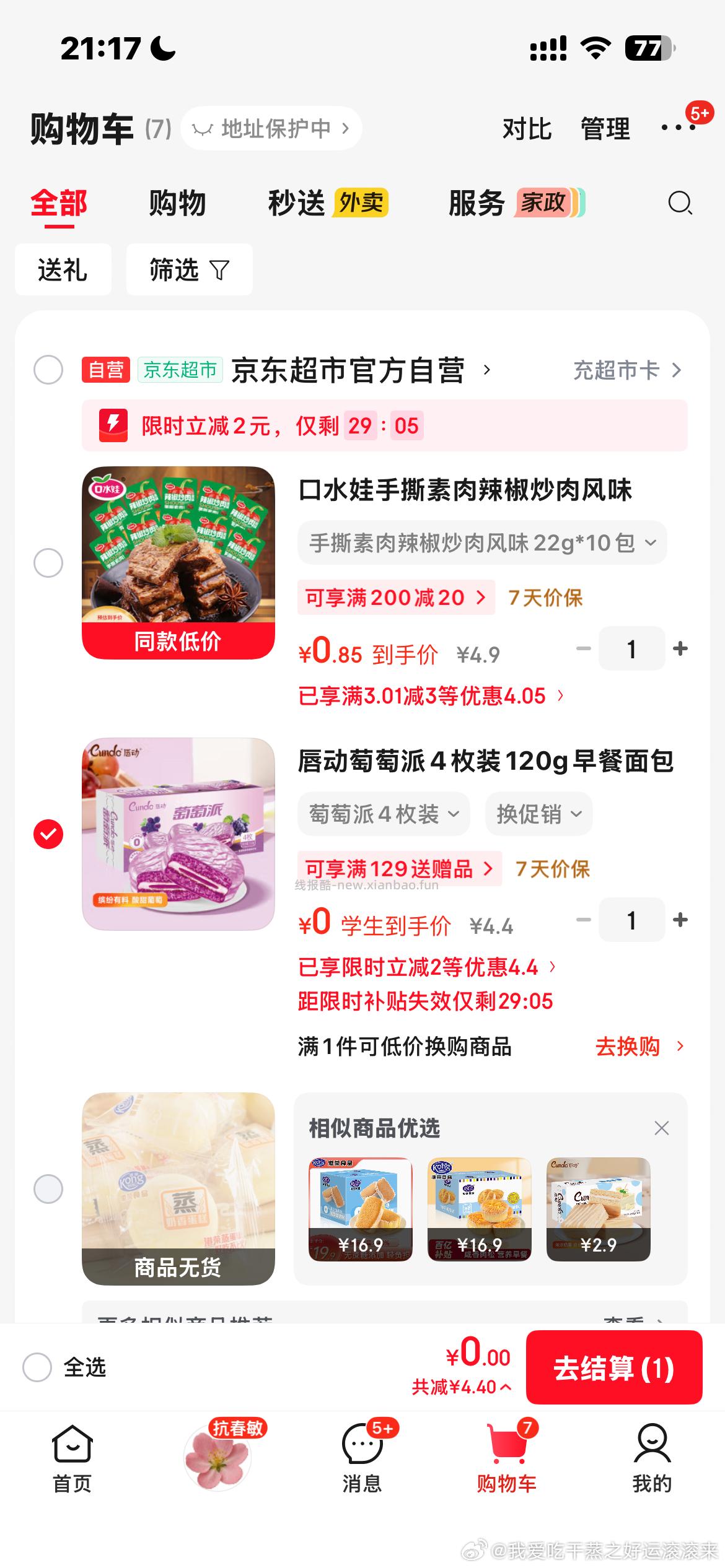
Task: Increase grape pie quantity with plus stepper
Action: 680,921
